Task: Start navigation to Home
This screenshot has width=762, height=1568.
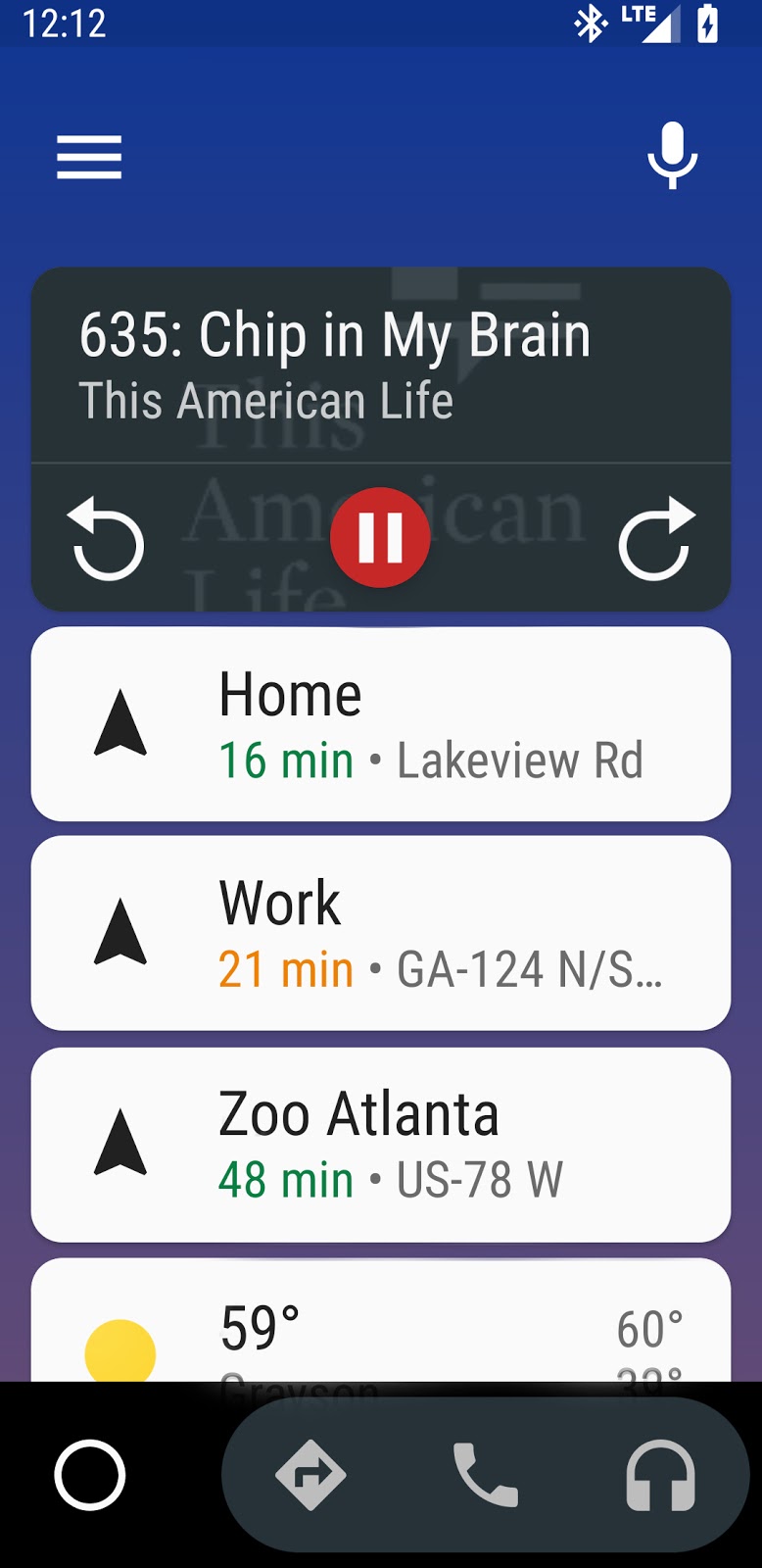Action: click(x=380, y=724)
